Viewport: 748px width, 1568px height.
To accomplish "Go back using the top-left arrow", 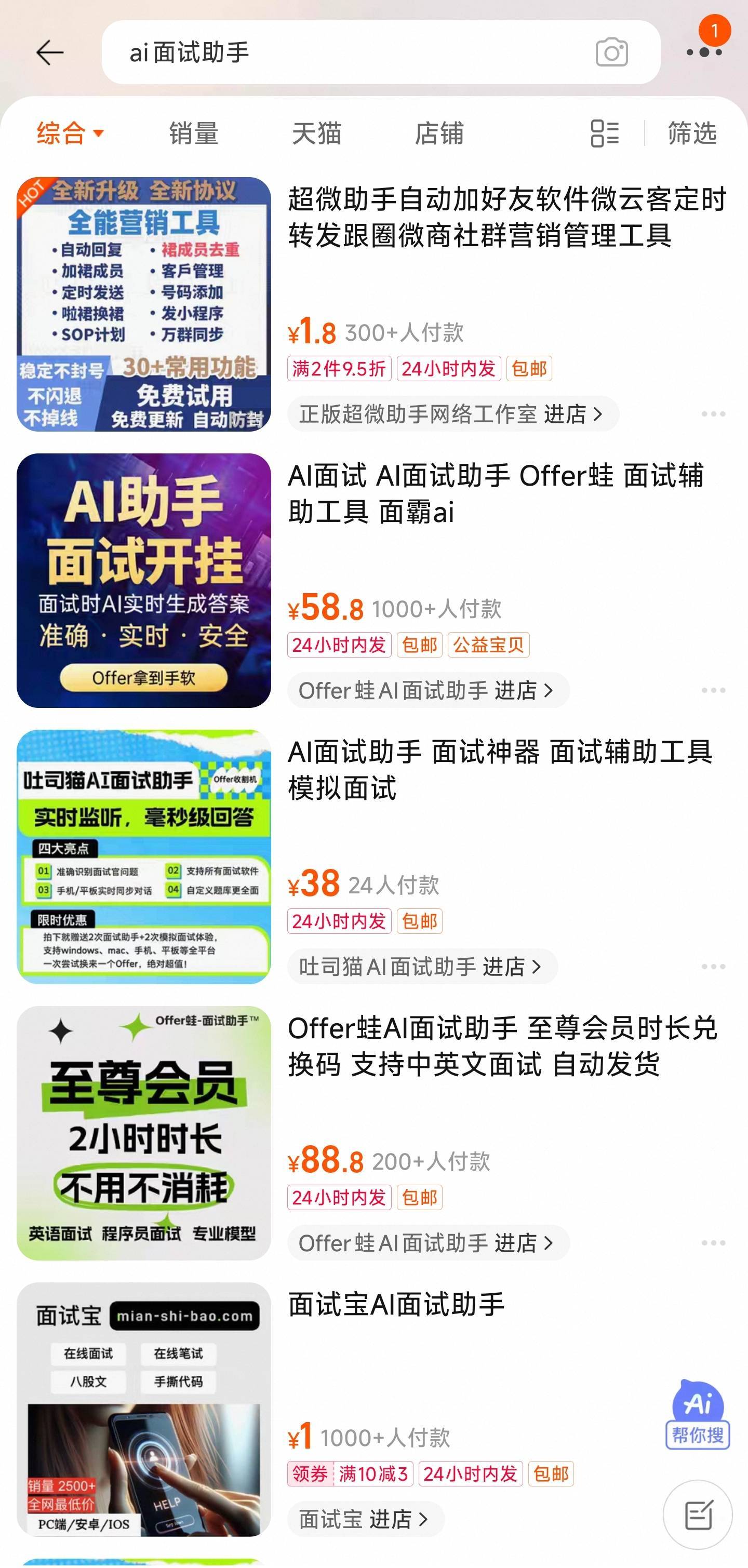I will pyautogui.click(x=50, y=53).
